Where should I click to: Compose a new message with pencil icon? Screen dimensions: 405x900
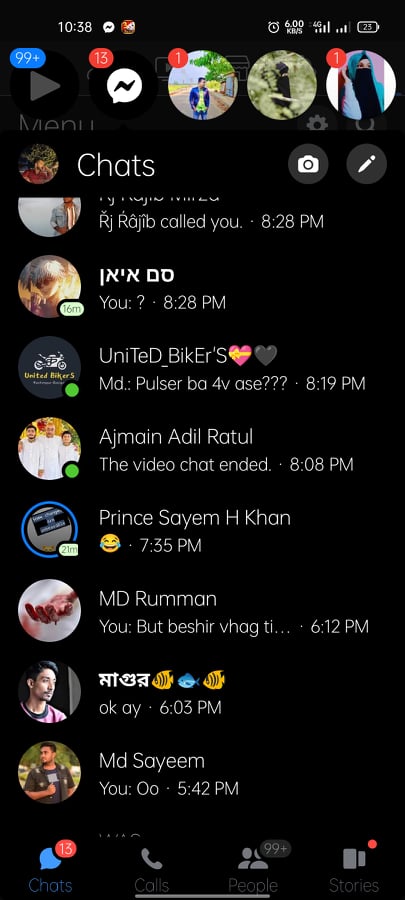point(367,165)
